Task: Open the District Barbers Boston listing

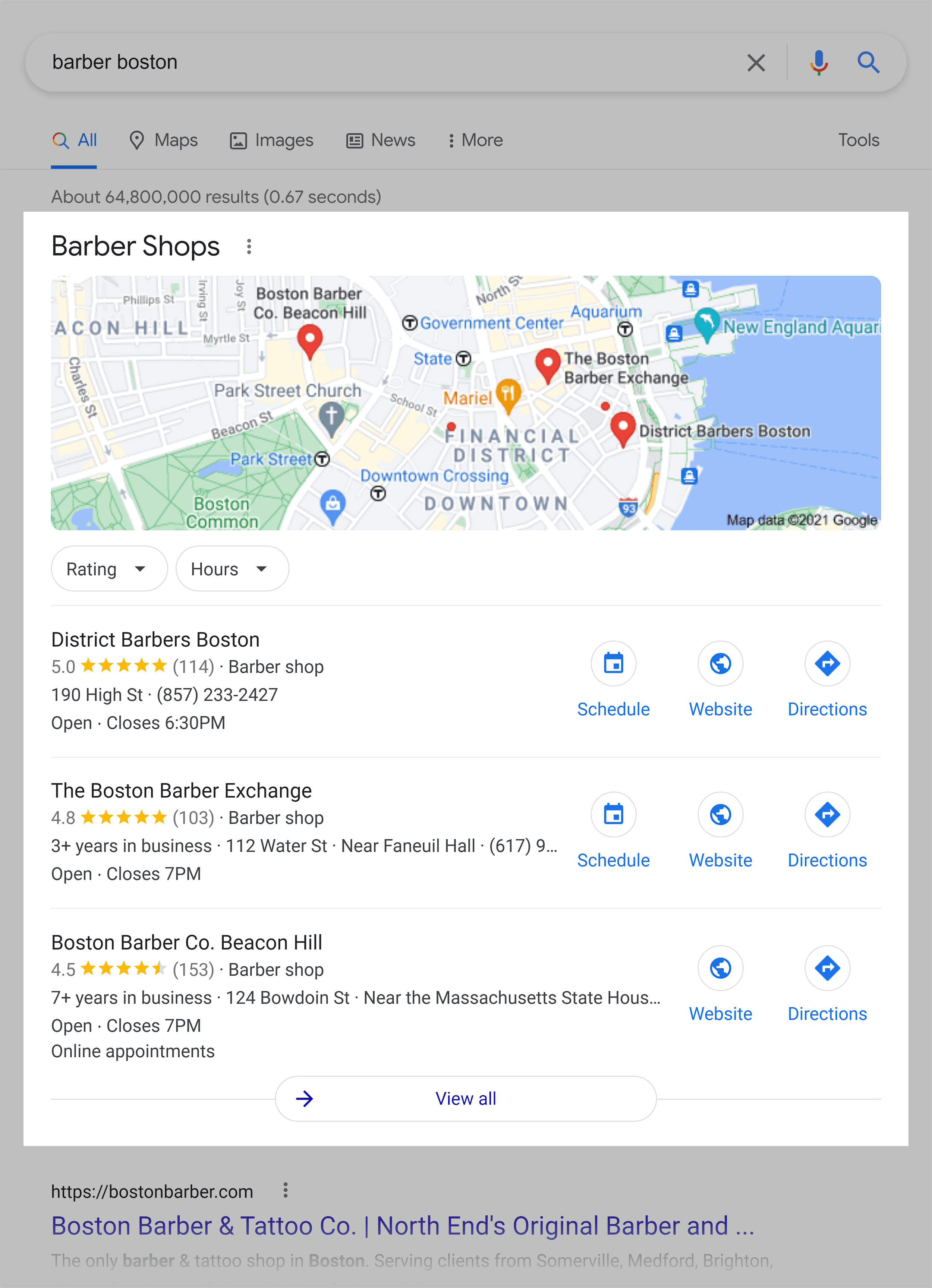Action: pos(155,640)
